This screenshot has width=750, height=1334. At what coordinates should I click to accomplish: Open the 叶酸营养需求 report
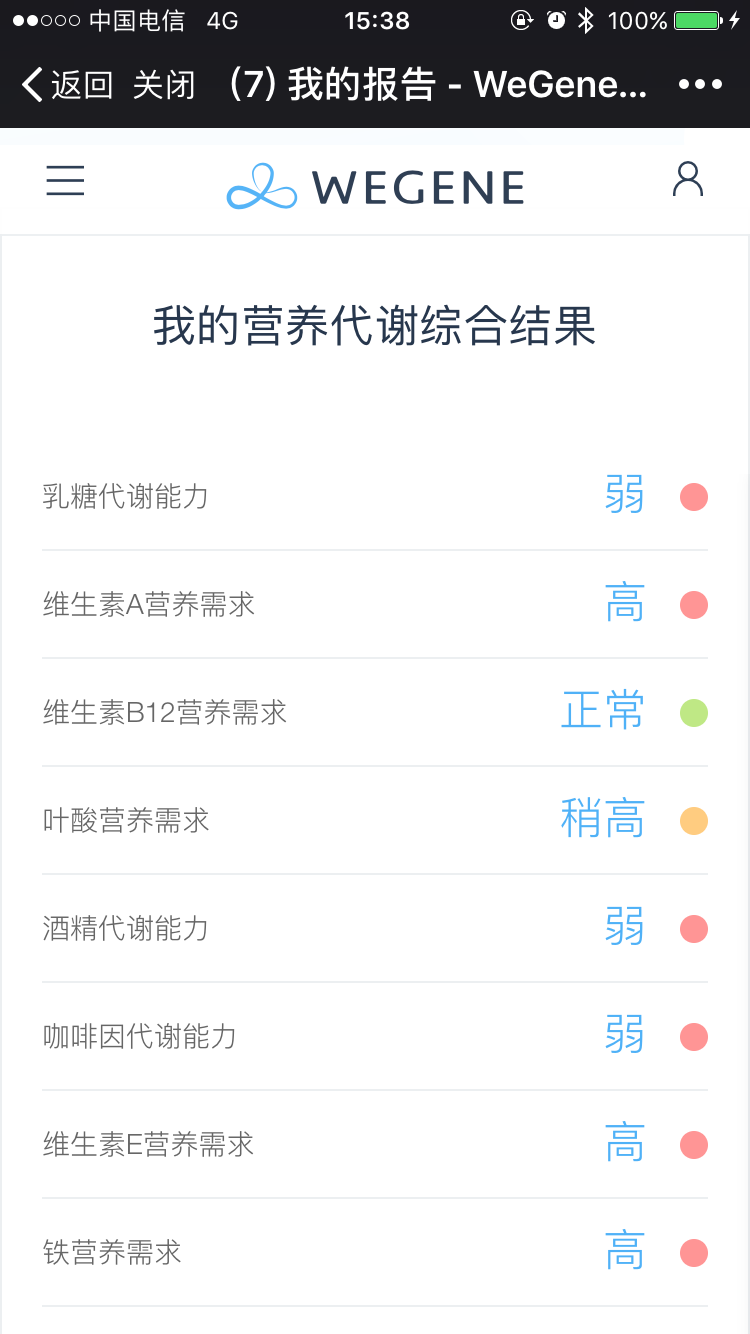coord(375,820)
